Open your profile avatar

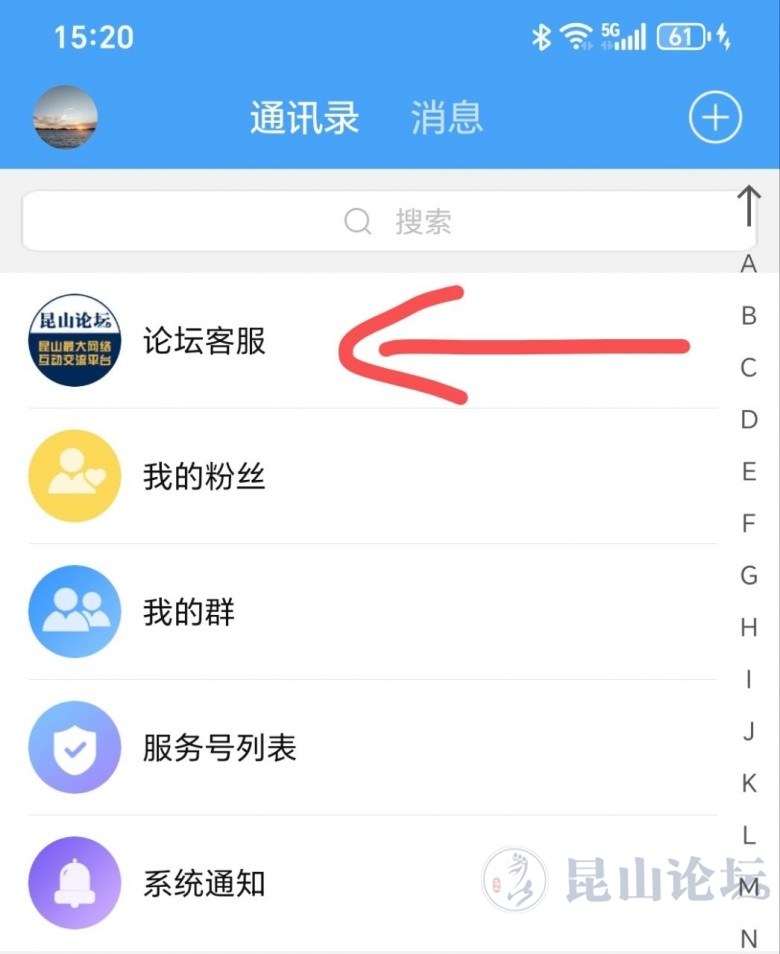click(x=66, y=118)
